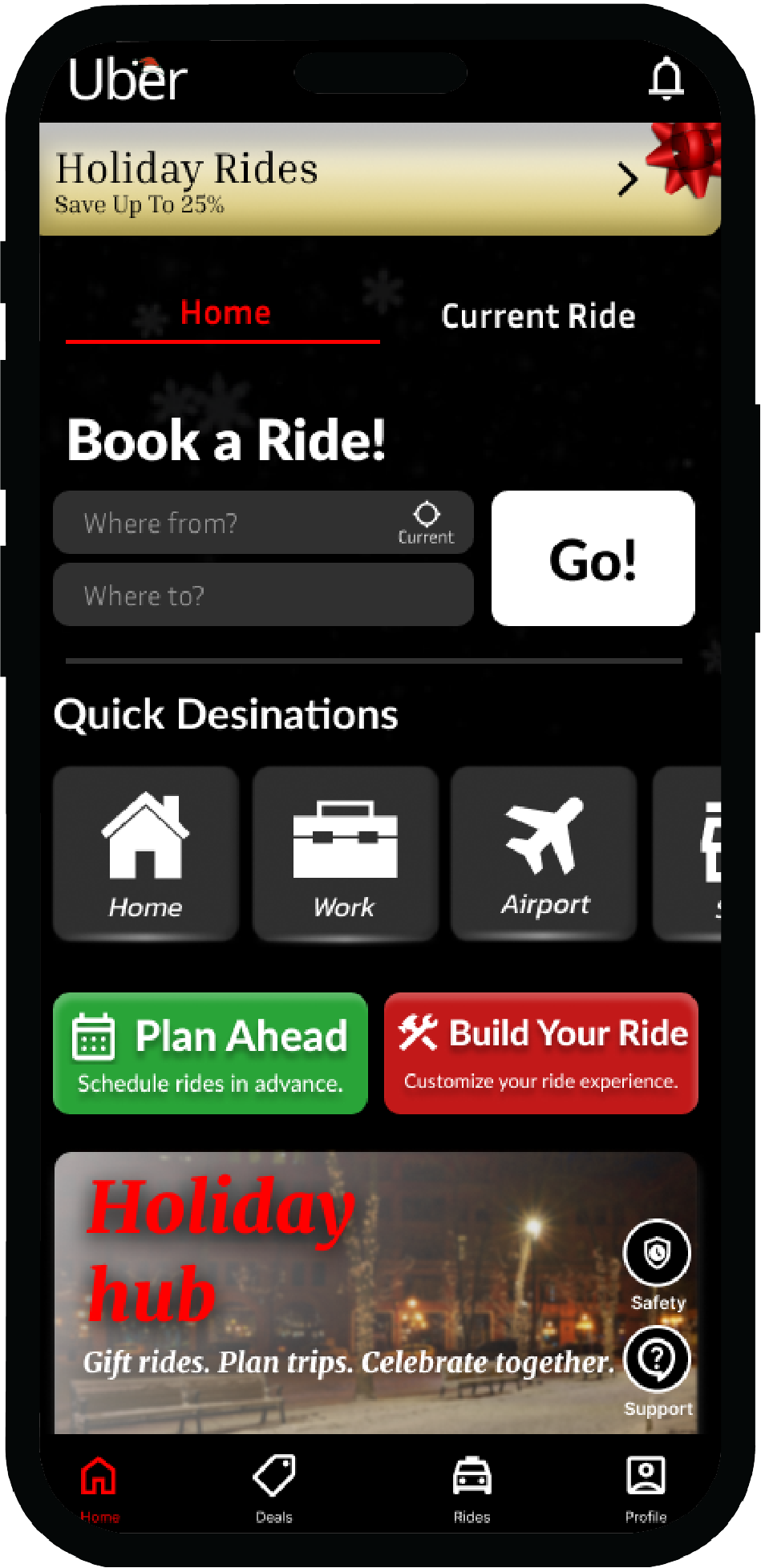Open the notifications bell

click(x=666, y=79)
